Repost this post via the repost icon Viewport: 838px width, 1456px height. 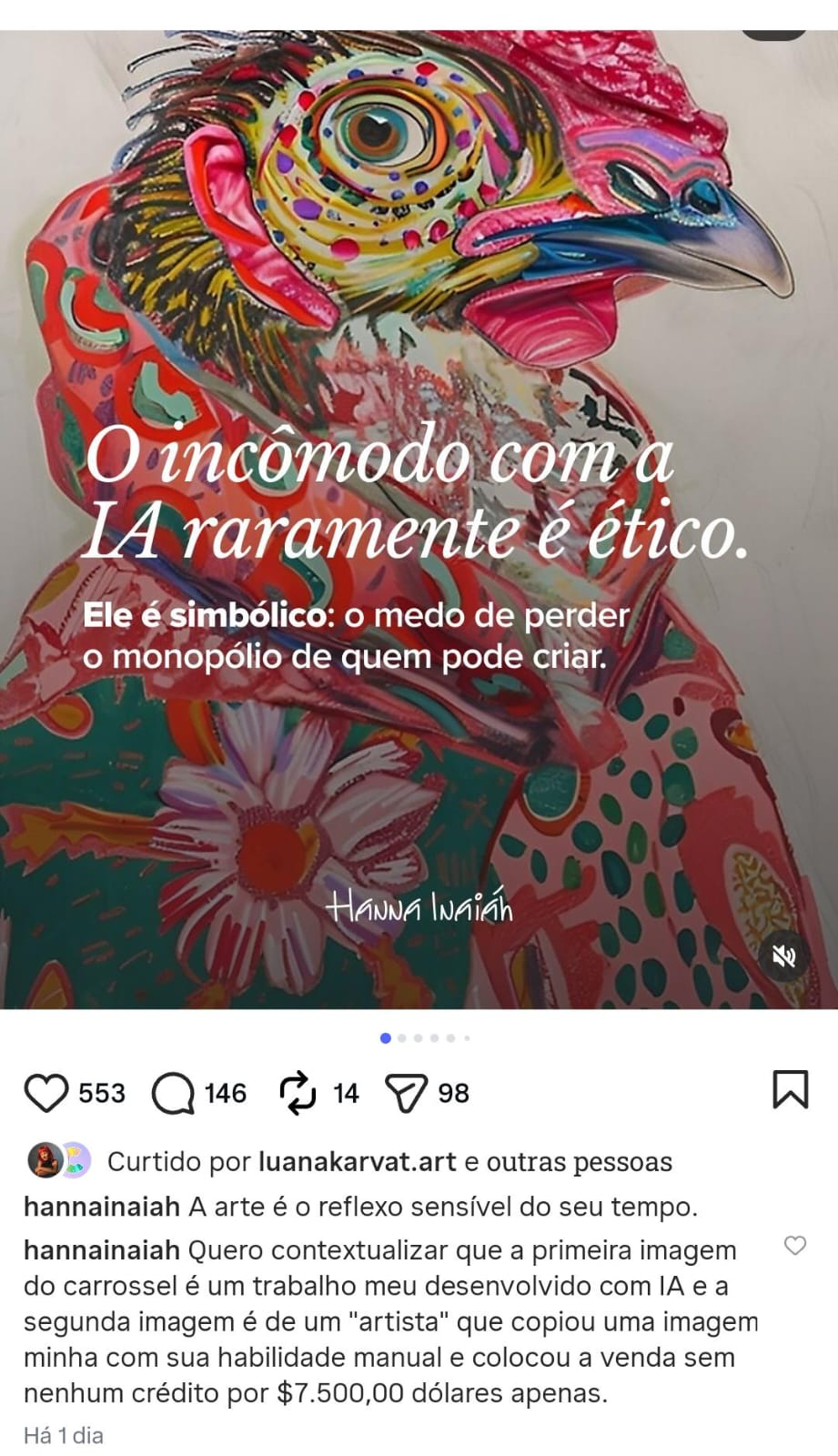tap(298, 1093)
